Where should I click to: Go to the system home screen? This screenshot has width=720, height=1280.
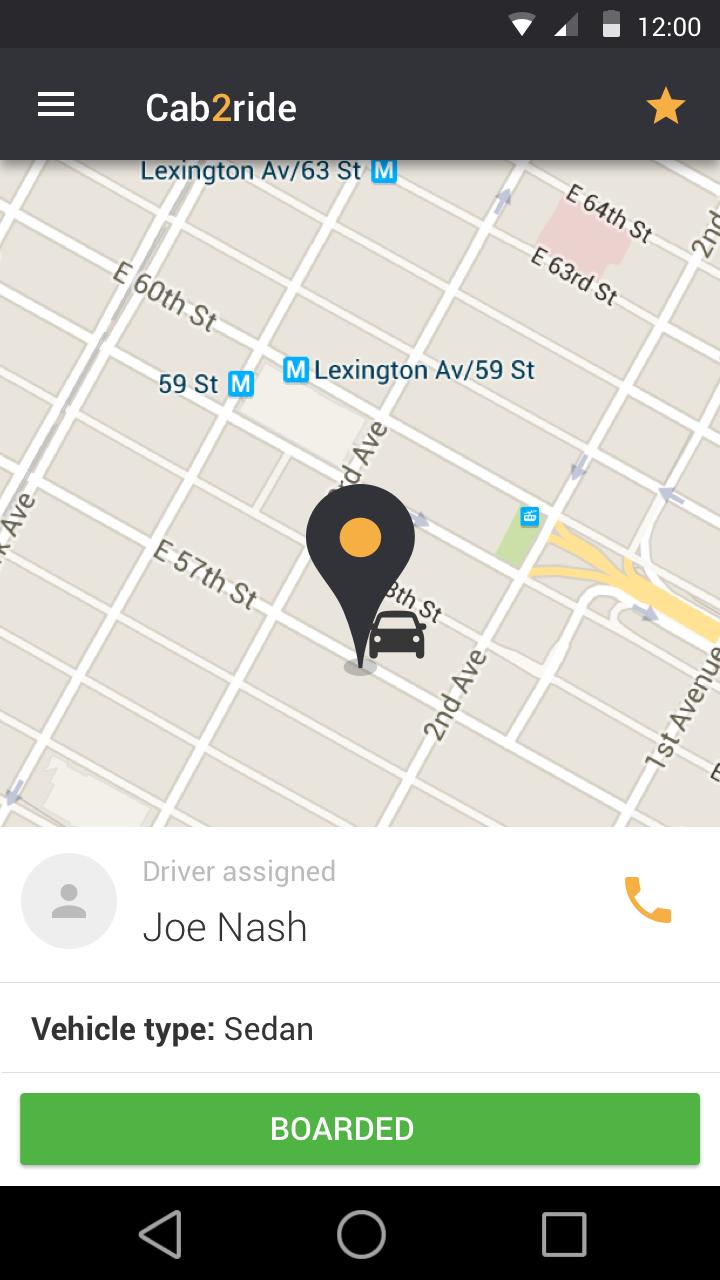(x=361, y=1234)
